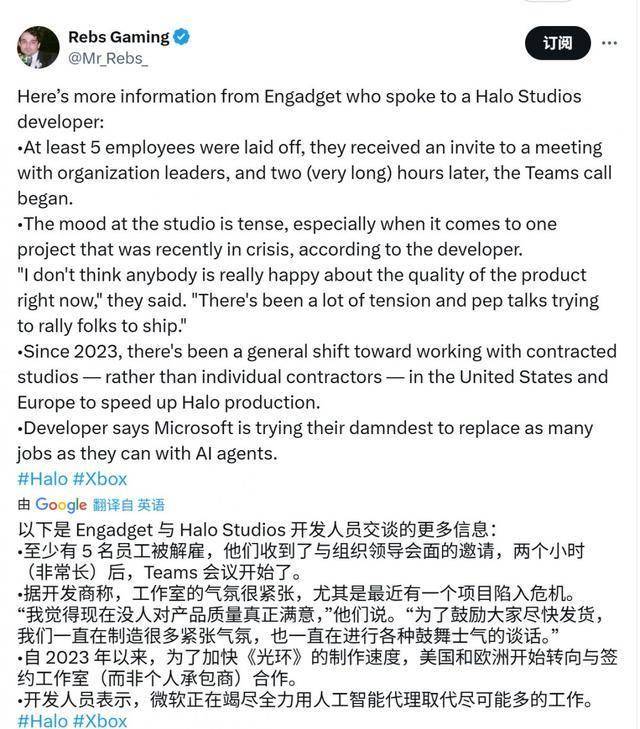The width and height of the screenshot is (640, 729).
Task: Open Rebs Gaming profile avatar
Action: coord(38,47)
